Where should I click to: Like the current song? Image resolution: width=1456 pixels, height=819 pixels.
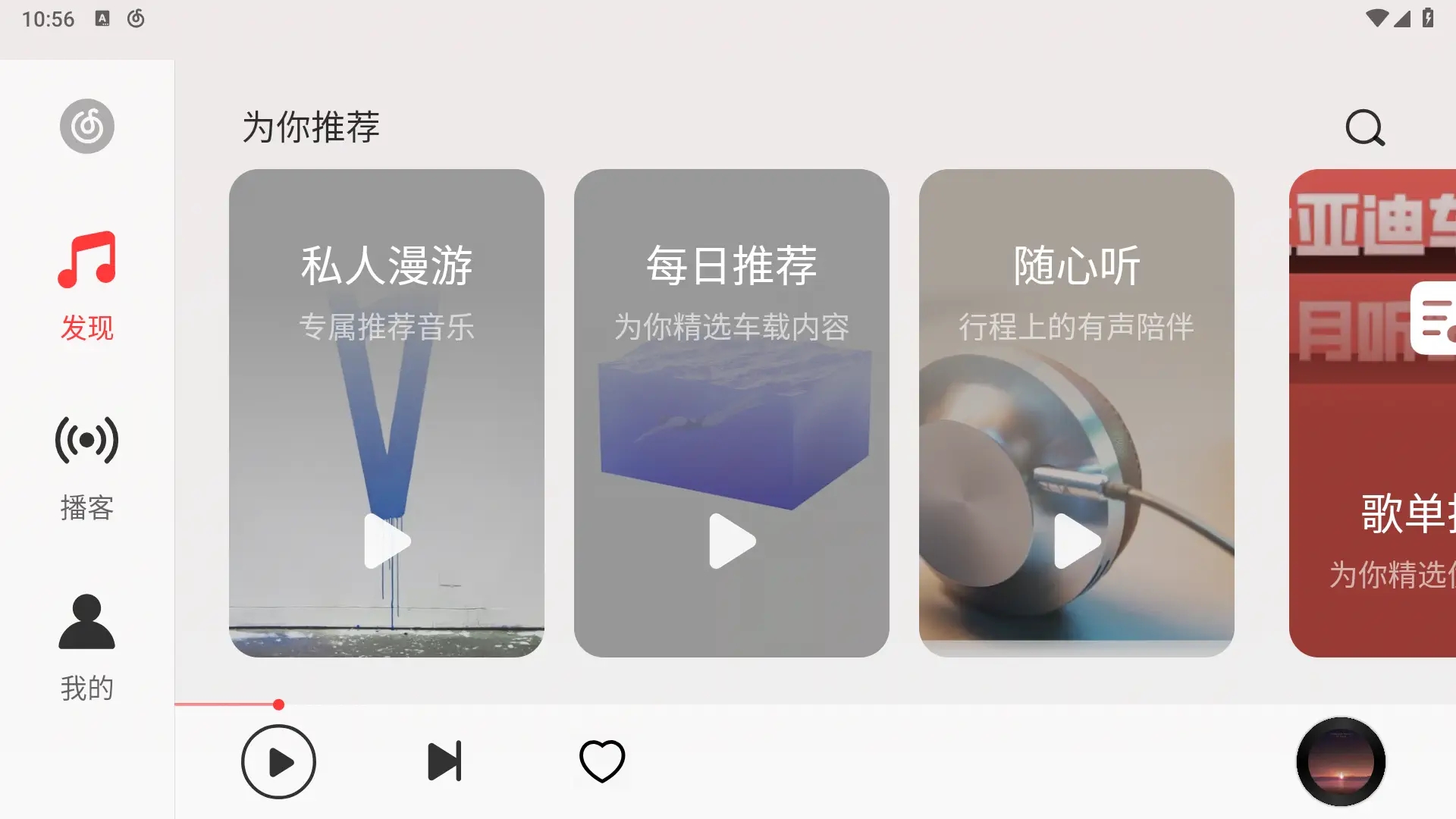602,761
